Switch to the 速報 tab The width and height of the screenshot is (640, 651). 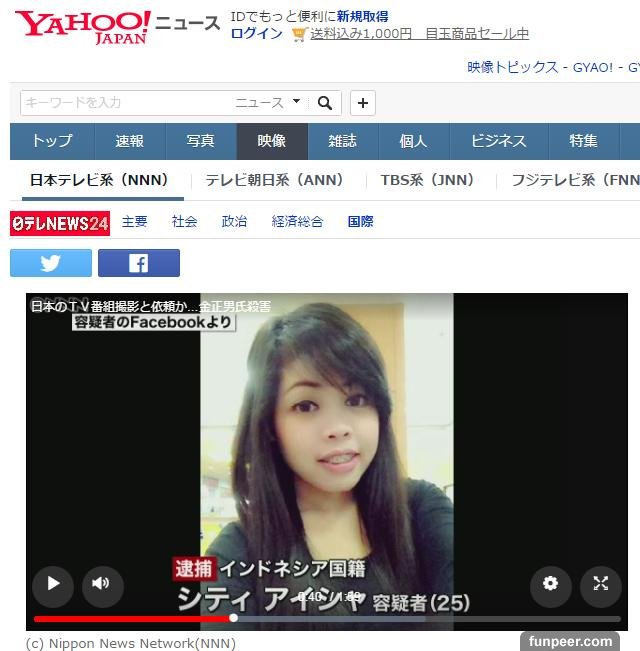(x=130, y=141)
